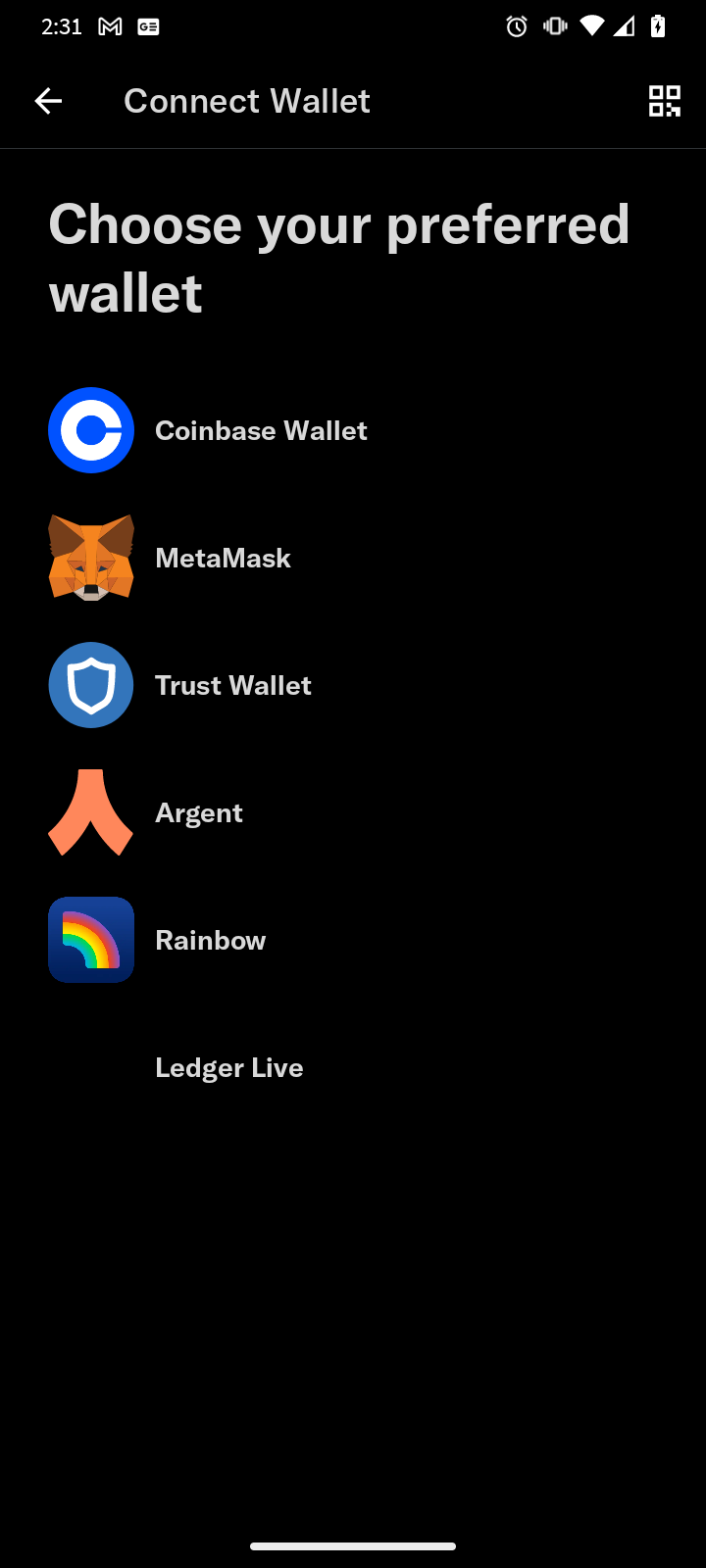
Task: Tap the Wi-Fi status icon
Action: [591, 26]
